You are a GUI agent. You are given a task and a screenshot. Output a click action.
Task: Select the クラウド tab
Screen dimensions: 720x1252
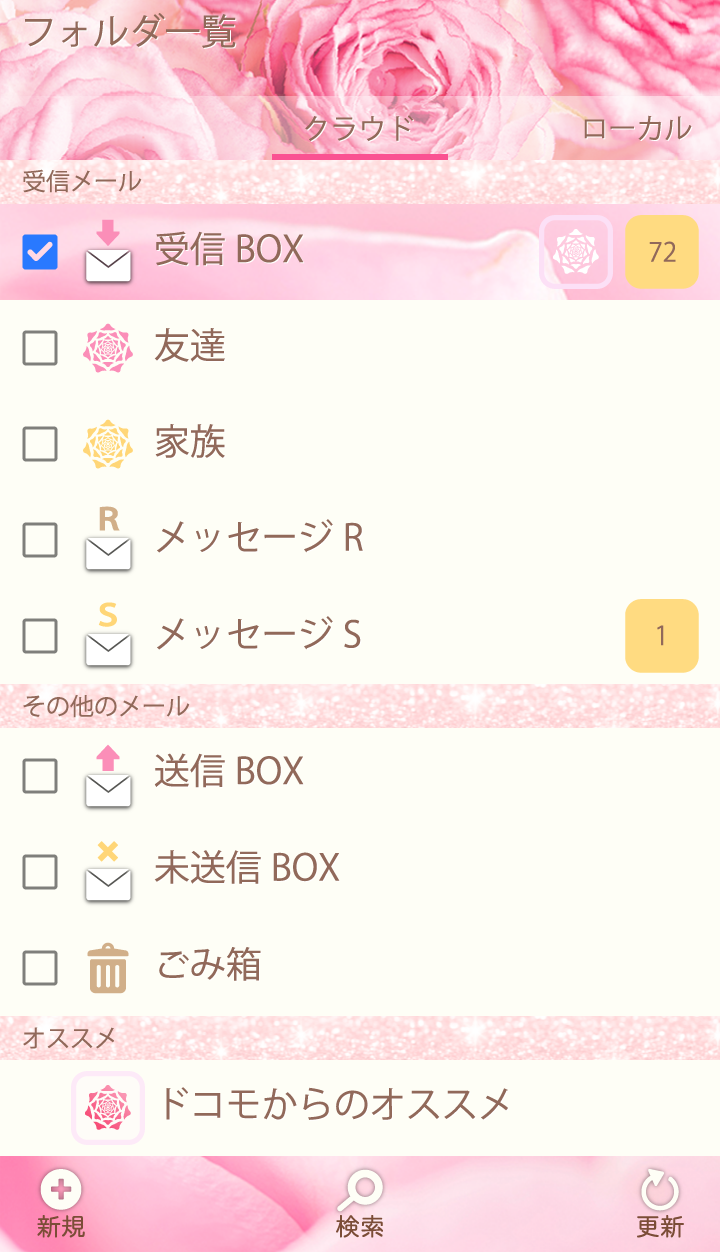click(x=359, y=128)
